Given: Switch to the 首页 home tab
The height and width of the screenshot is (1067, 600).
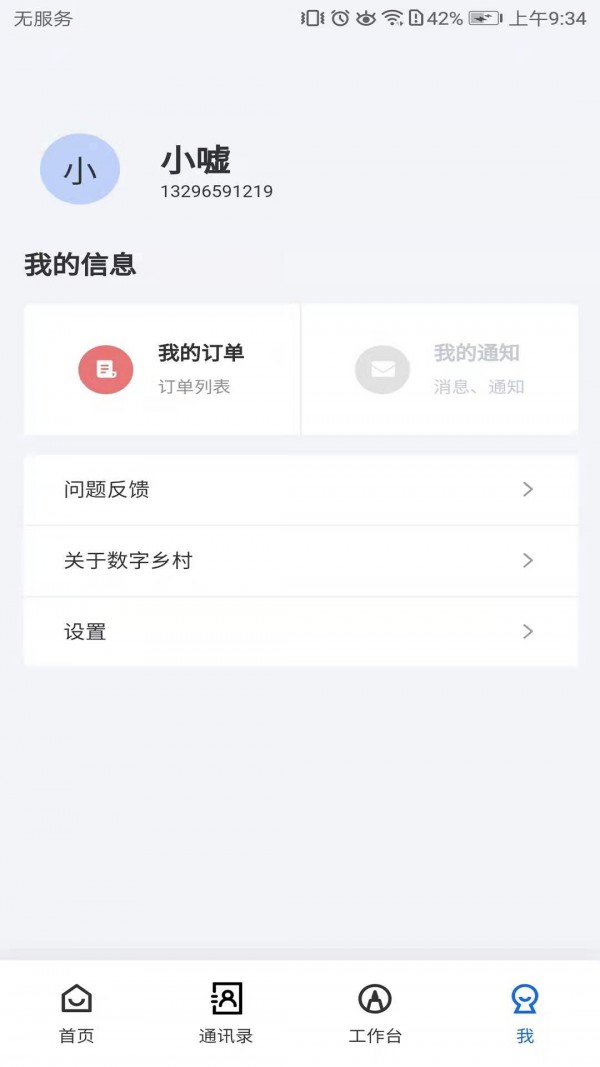Looking at the screenshot, I should pos(77,1012).
